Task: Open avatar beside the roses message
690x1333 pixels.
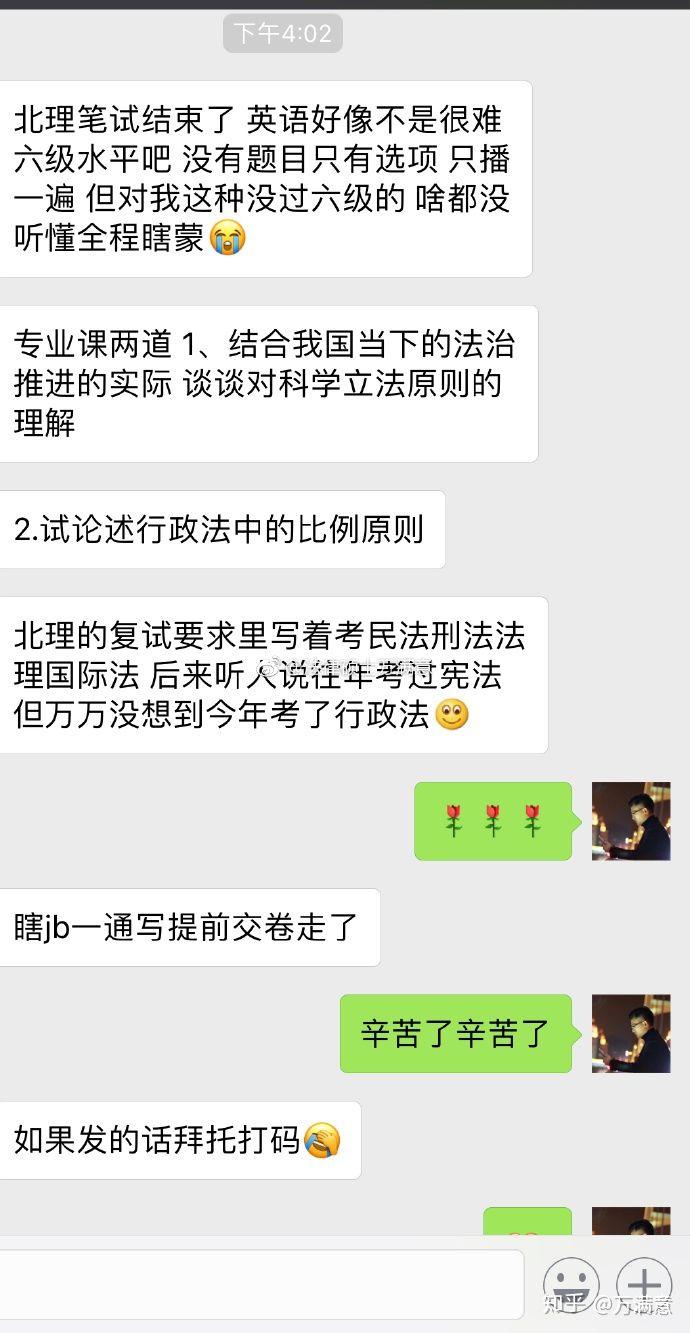Action: click(x=631, y=821)
